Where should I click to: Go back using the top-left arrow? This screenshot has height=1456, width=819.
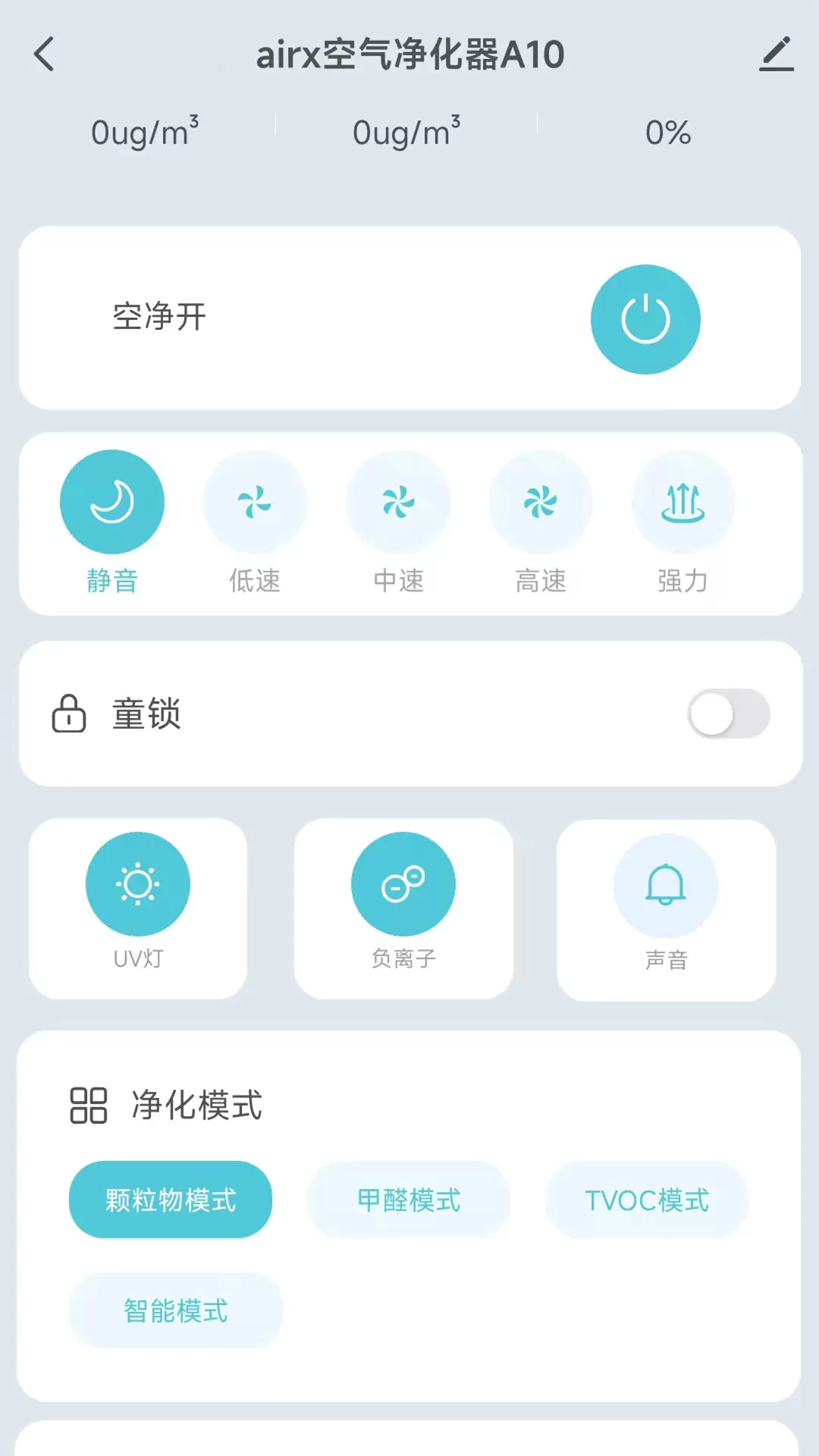(45, 55)
